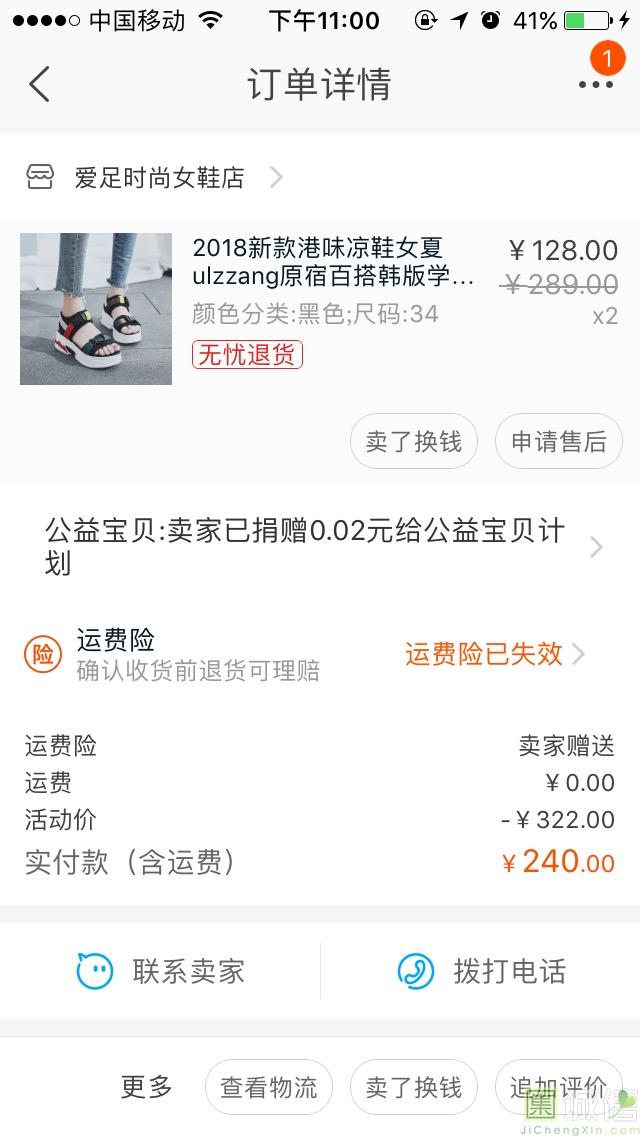The image size is (640, 1136).
Task: Go back from the order details page
Action: pos(40,84)
